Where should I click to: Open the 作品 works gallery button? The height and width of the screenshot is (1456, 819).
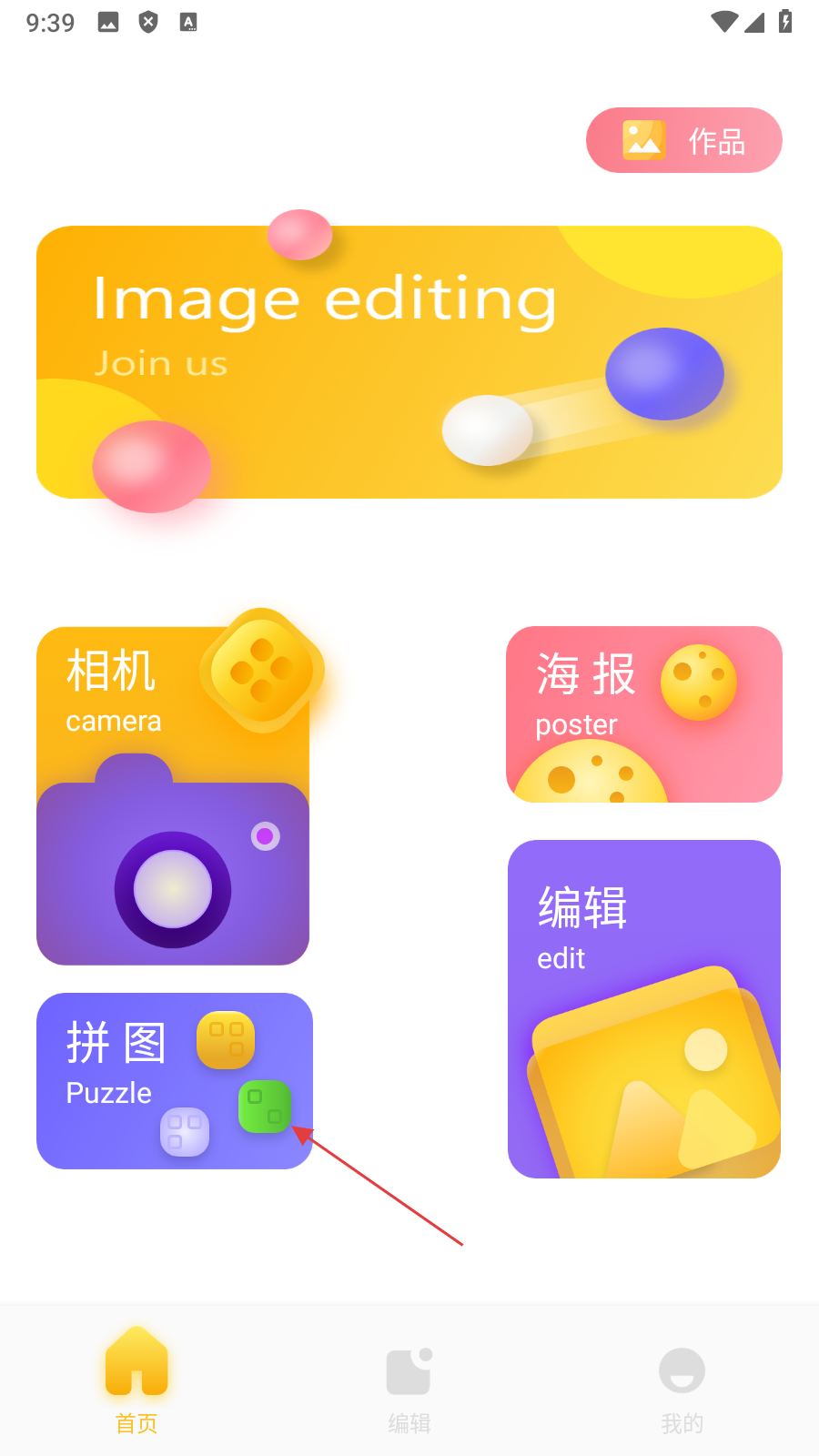coord(683,140)
